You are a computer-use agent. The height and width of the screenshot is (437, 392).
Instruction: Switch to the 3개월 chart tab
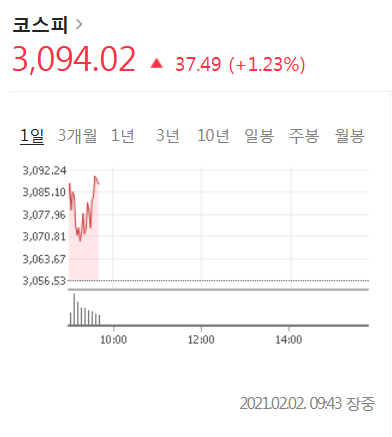pos(77,136)
